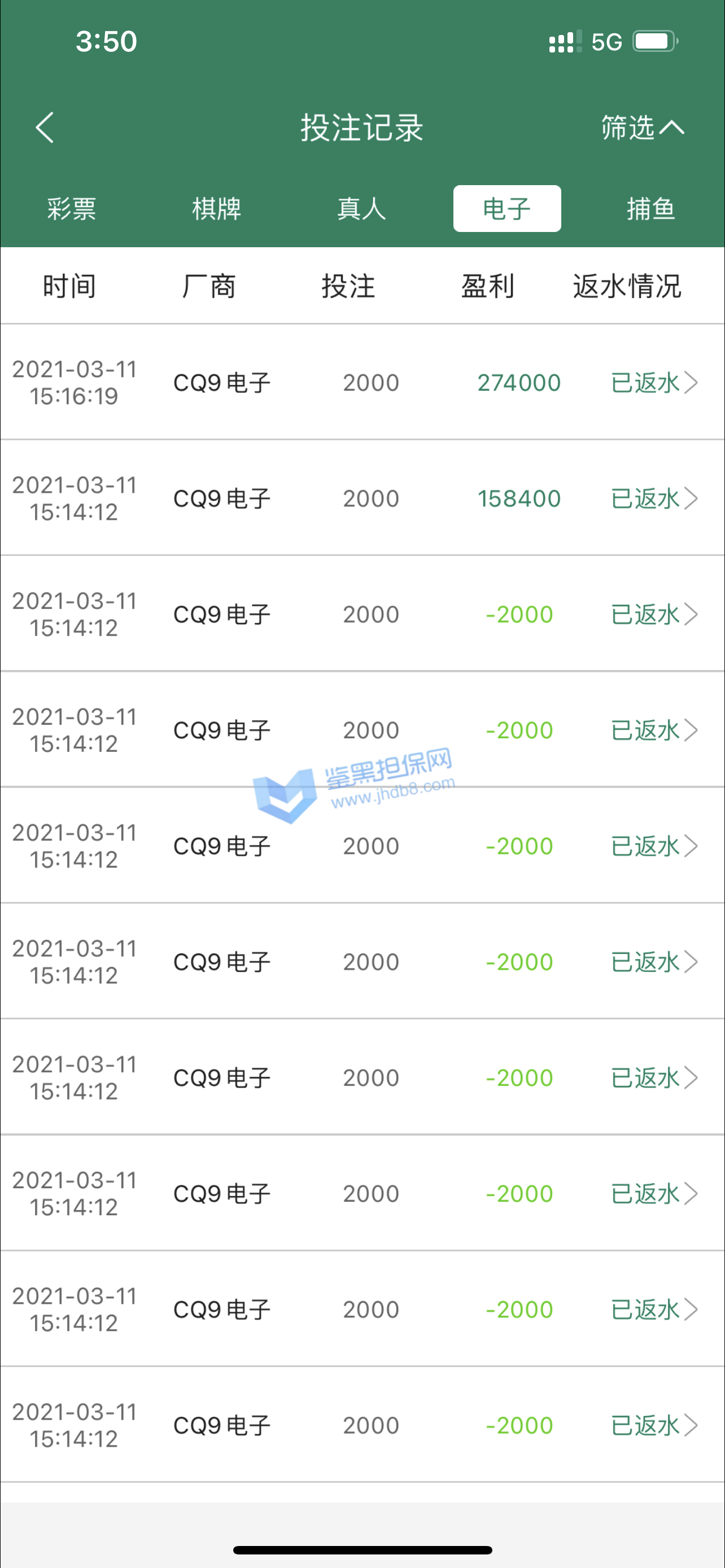
Task: Switch to the 捕鱼 tab
Action: (650, 209)
